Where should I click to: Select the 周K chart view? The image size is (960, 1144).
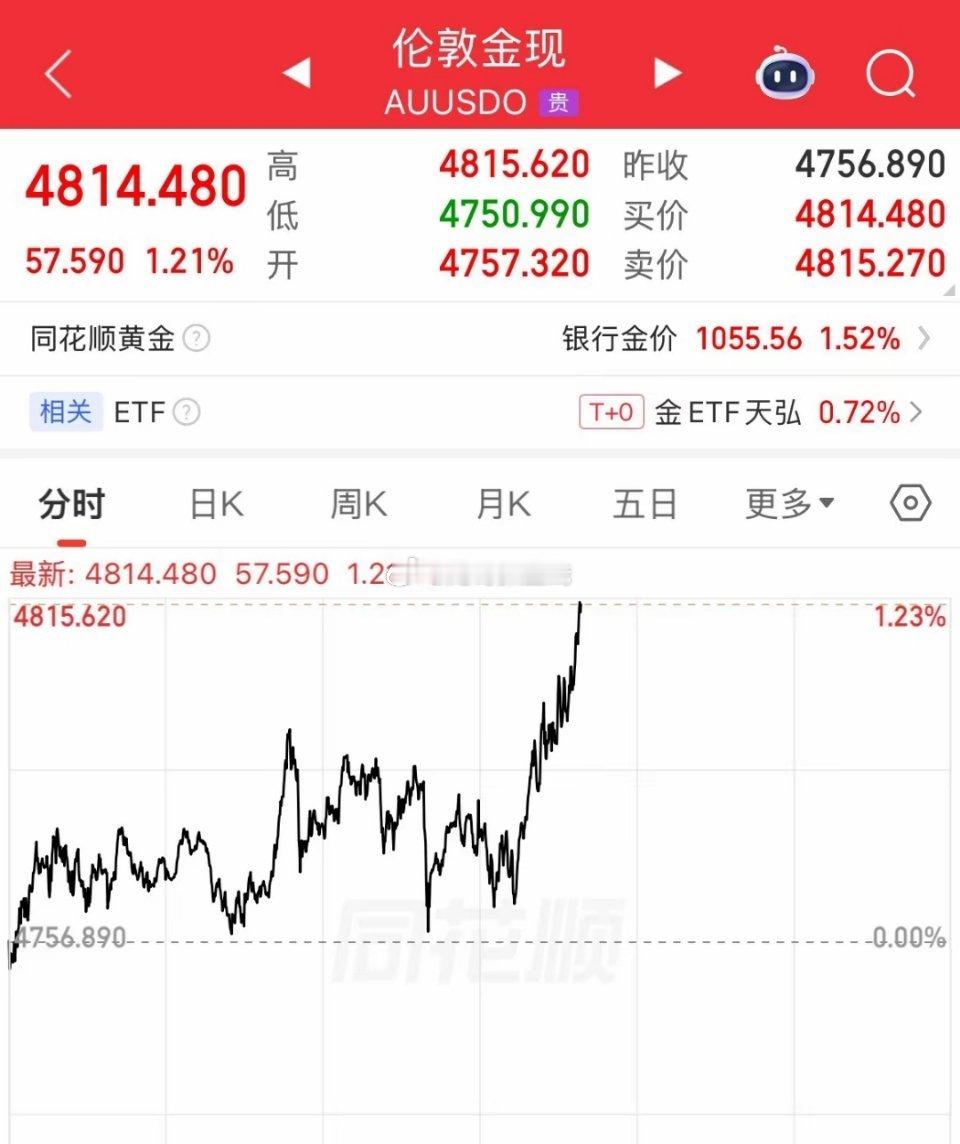(358, 504)
